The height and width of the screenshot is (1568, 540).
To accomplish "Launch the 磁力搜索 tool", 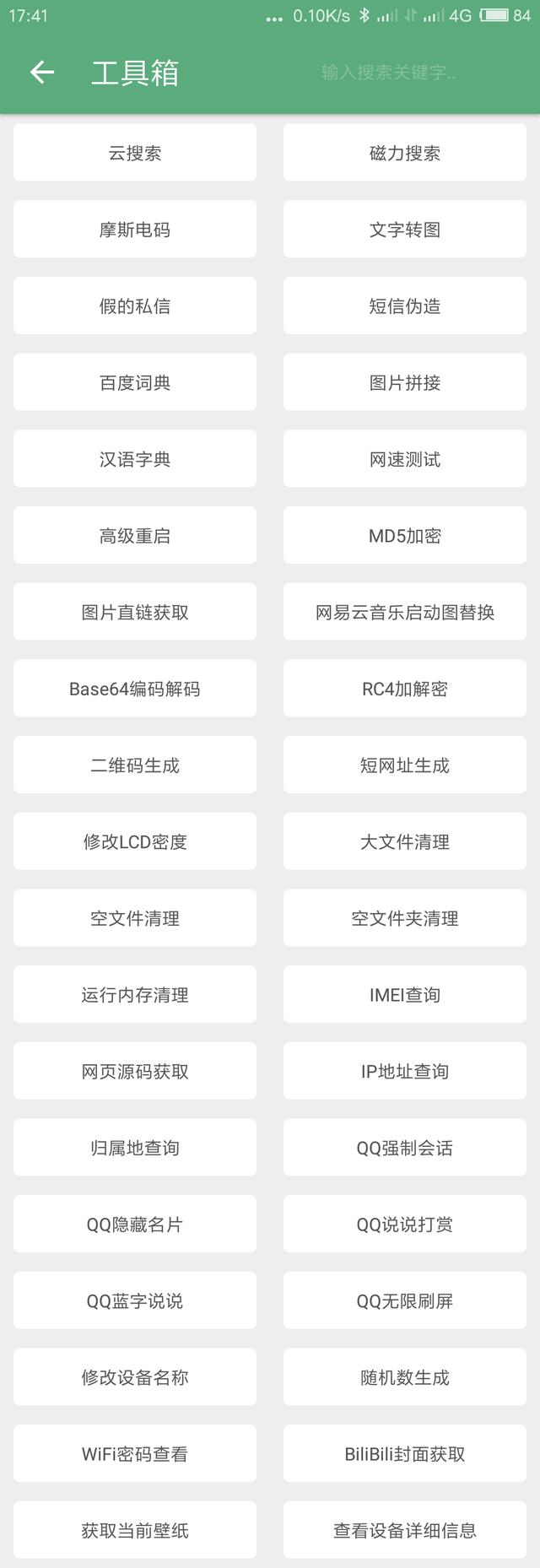I will [x=405, y=153].
